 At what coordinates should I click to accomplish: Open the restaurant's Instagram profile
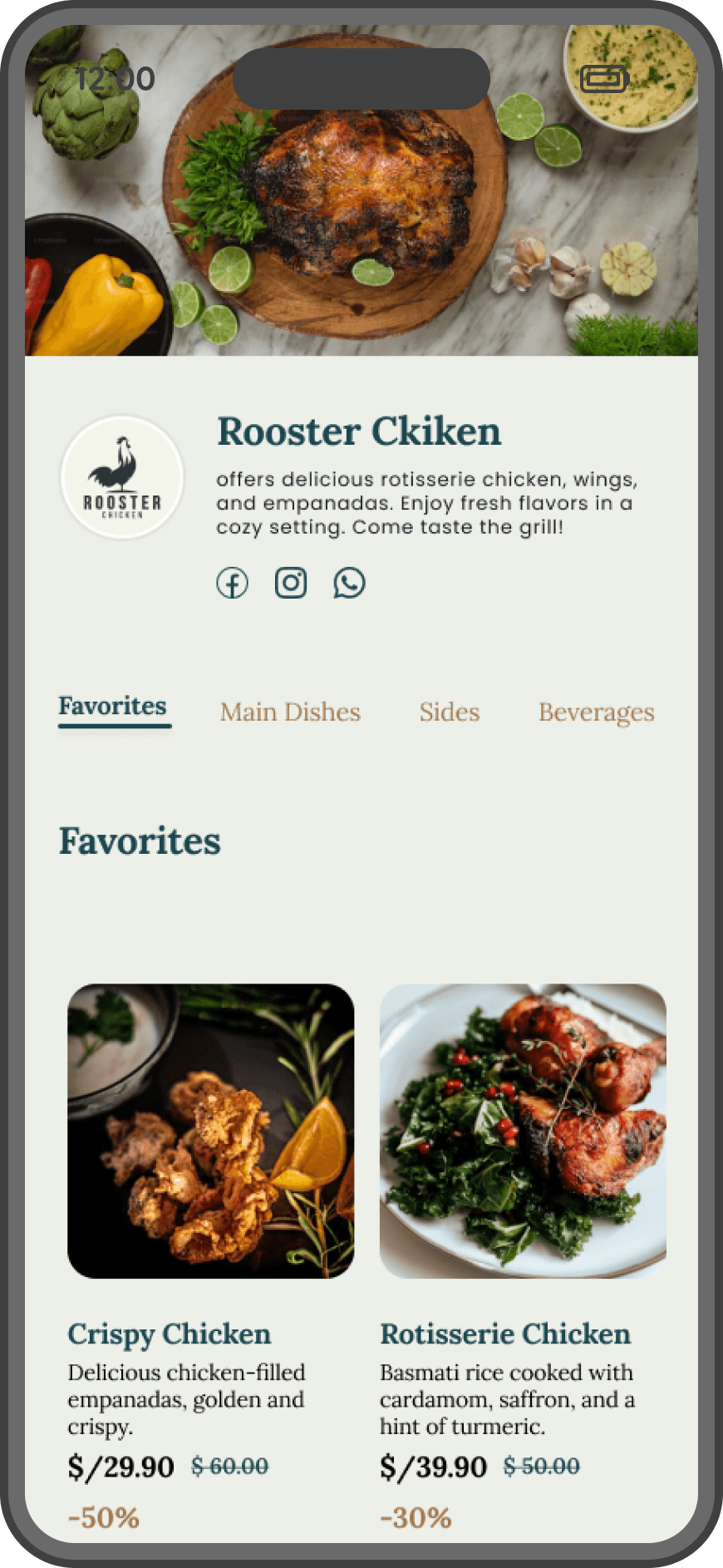point(291,583)
